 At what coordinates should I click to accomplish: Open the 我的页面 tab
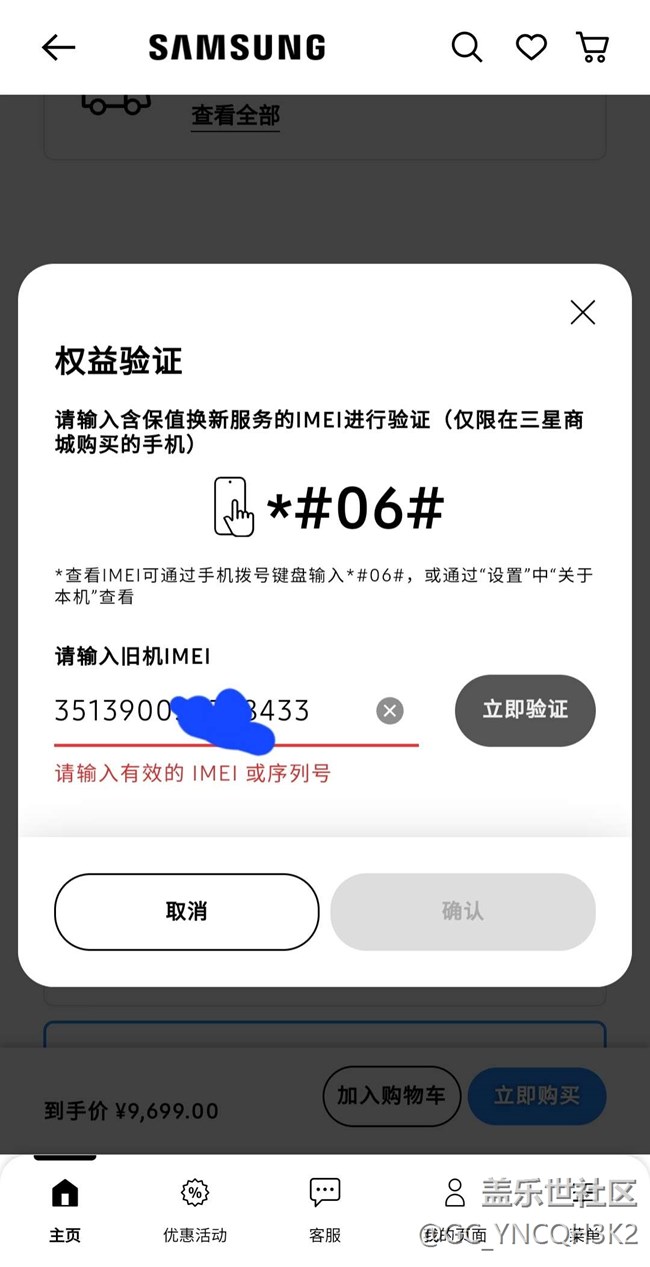click(455, 1210)
